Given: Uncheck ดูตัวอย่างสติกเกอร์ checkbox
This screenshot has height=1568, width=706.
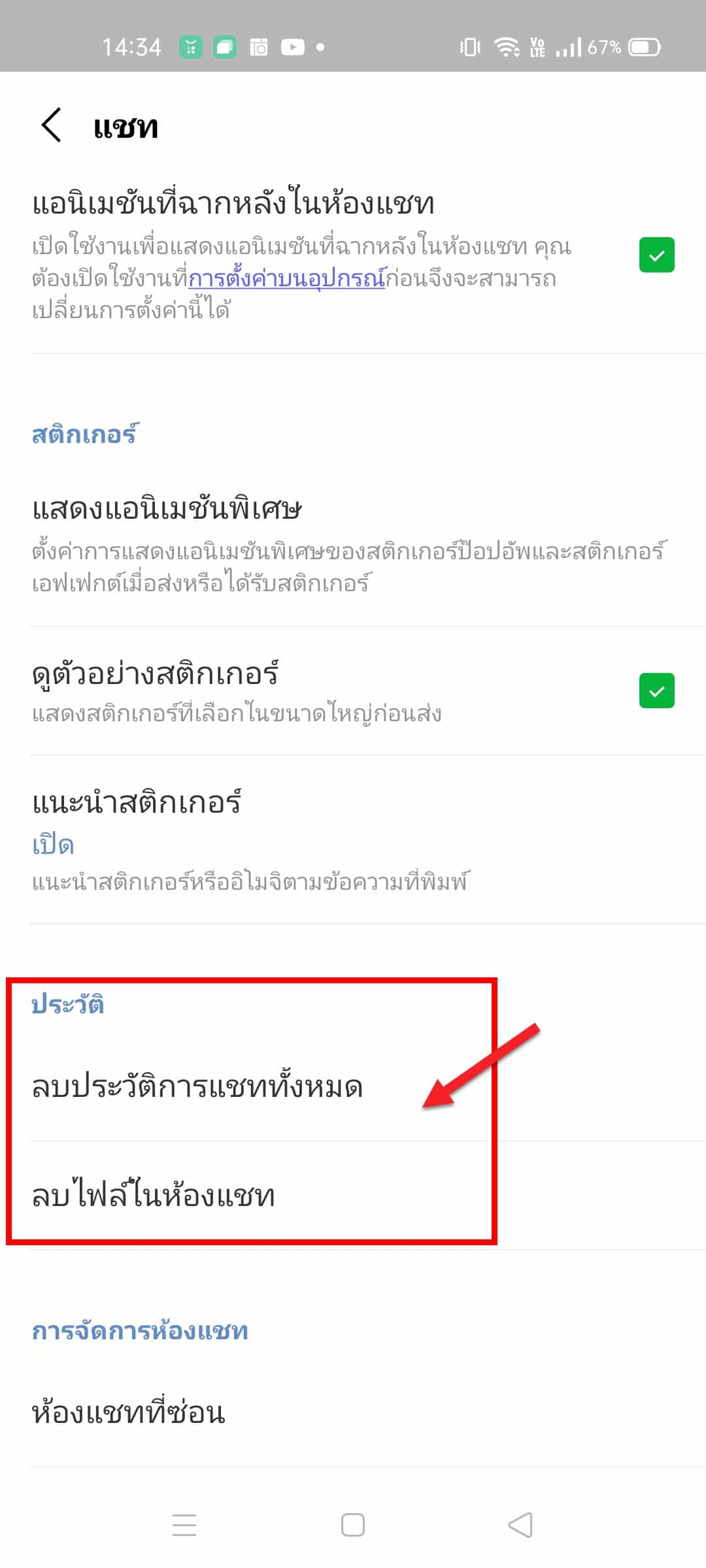Looking at the screenshot, I should click(656, 691).
